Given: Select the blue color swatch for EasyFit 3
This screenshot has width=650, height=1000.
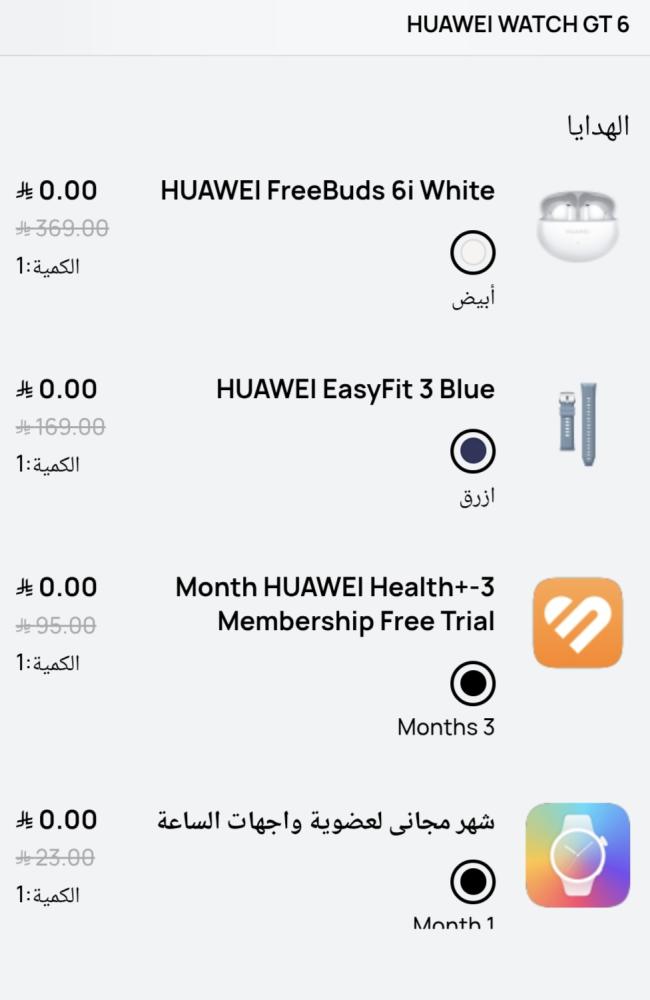Looking at the screenshot, I should (x=473, y=452).
